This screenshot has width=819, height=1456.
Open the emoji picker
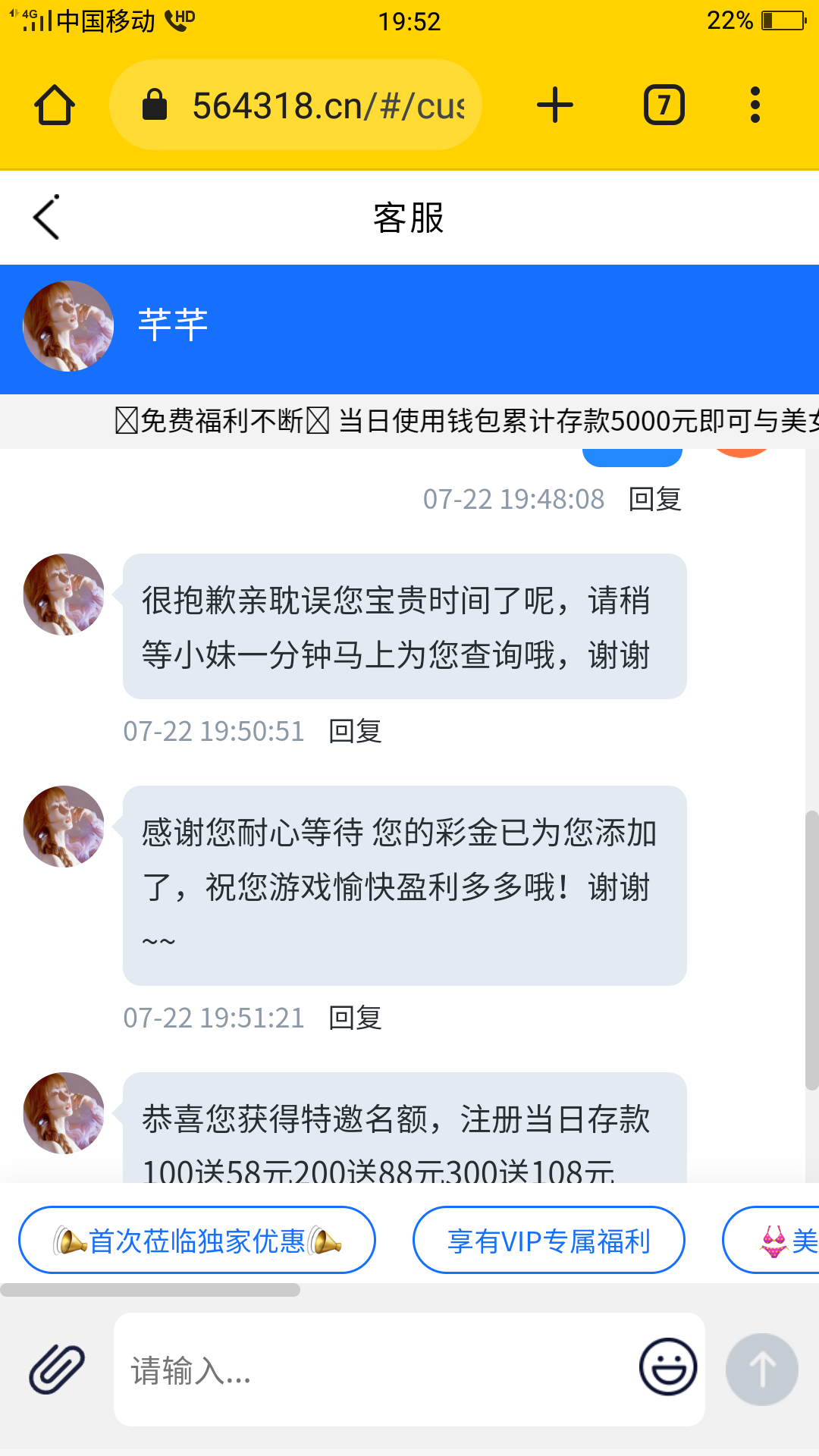667,1367
